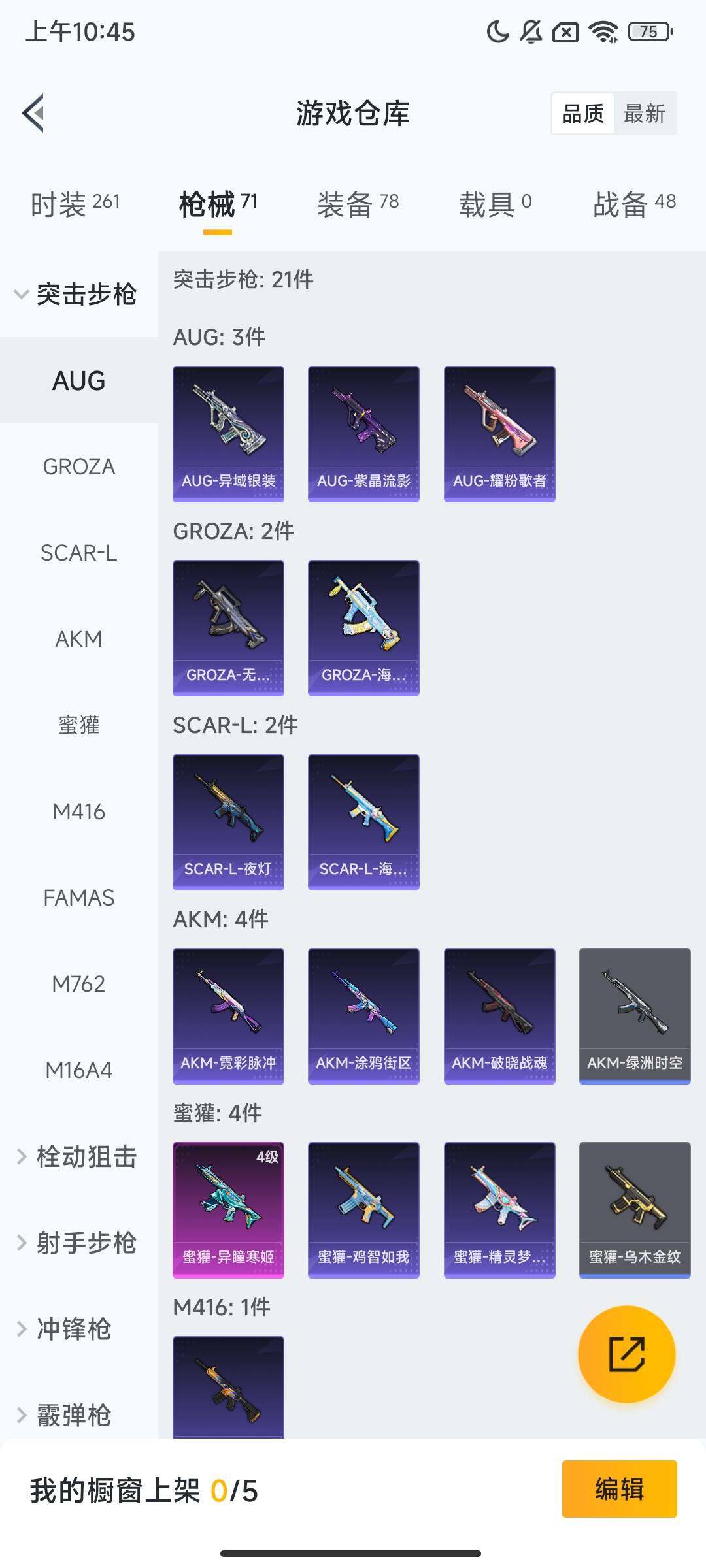Image resolution: width=706 pixels, height=1568 pixels.
Task: Switch to the 时装 tab
Action: tap(75, 204)
